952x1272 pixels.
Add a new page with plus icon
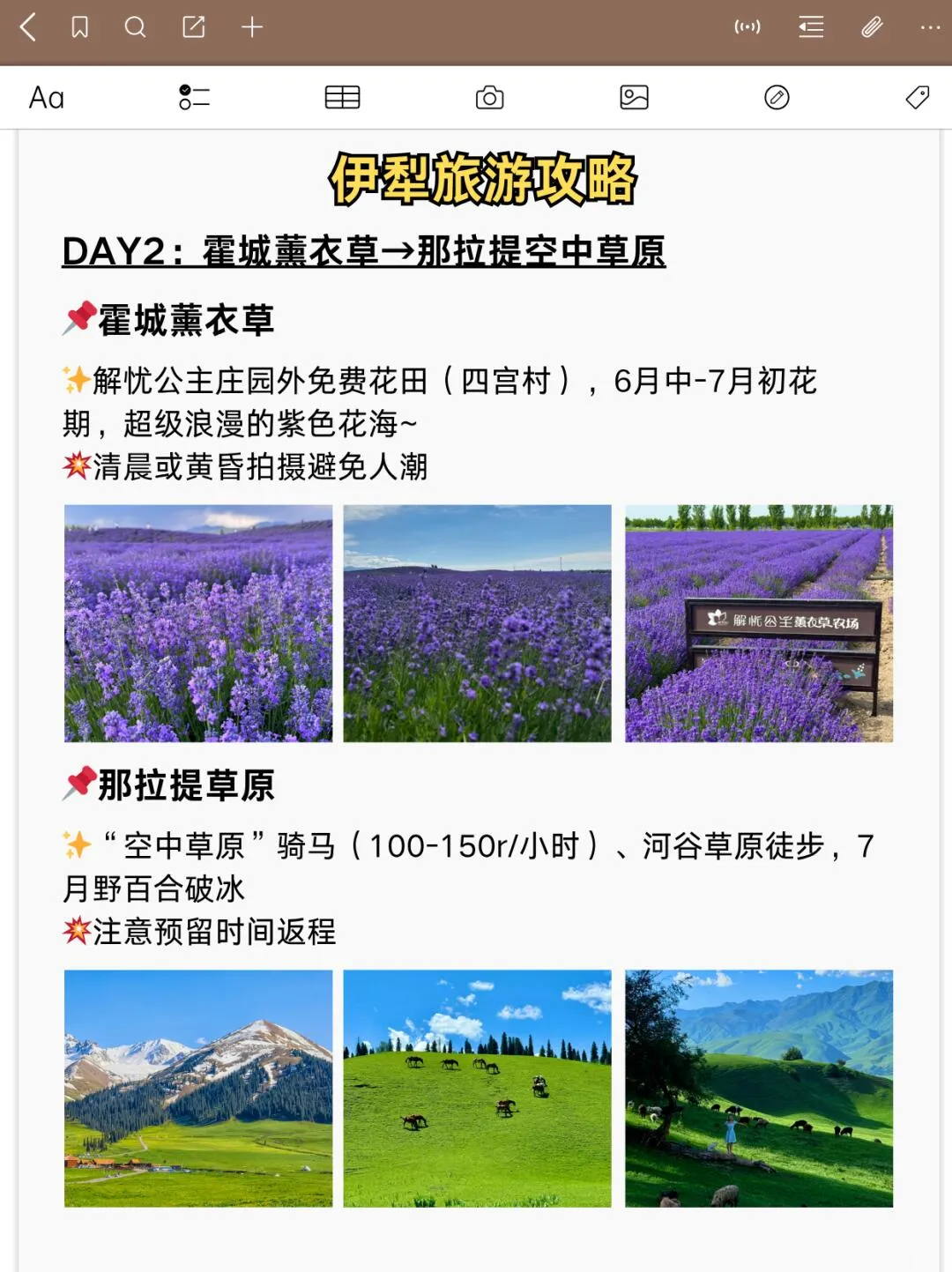click(x=252, y=27)
